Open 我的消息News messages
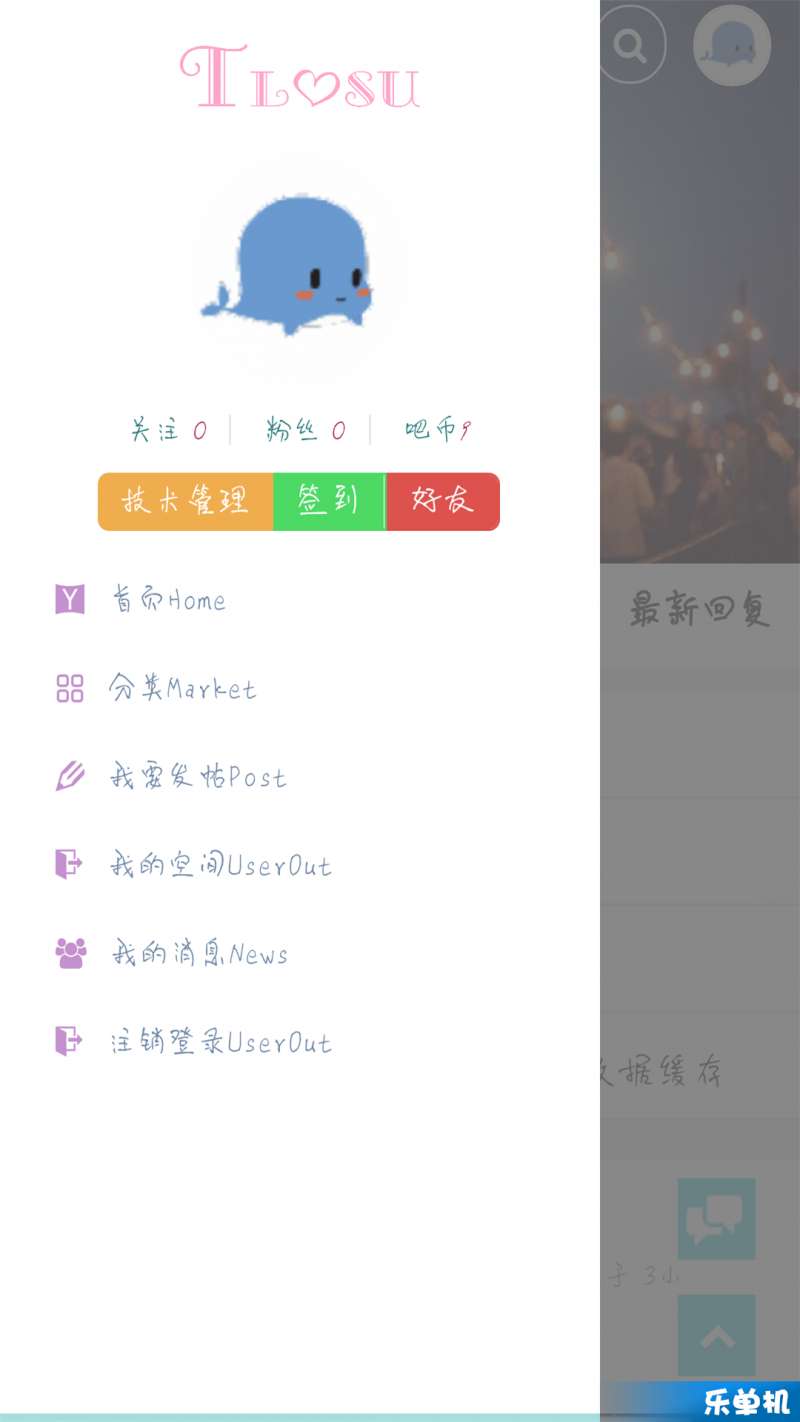Viewport: 800px width, 1422px height. [199, 954]
